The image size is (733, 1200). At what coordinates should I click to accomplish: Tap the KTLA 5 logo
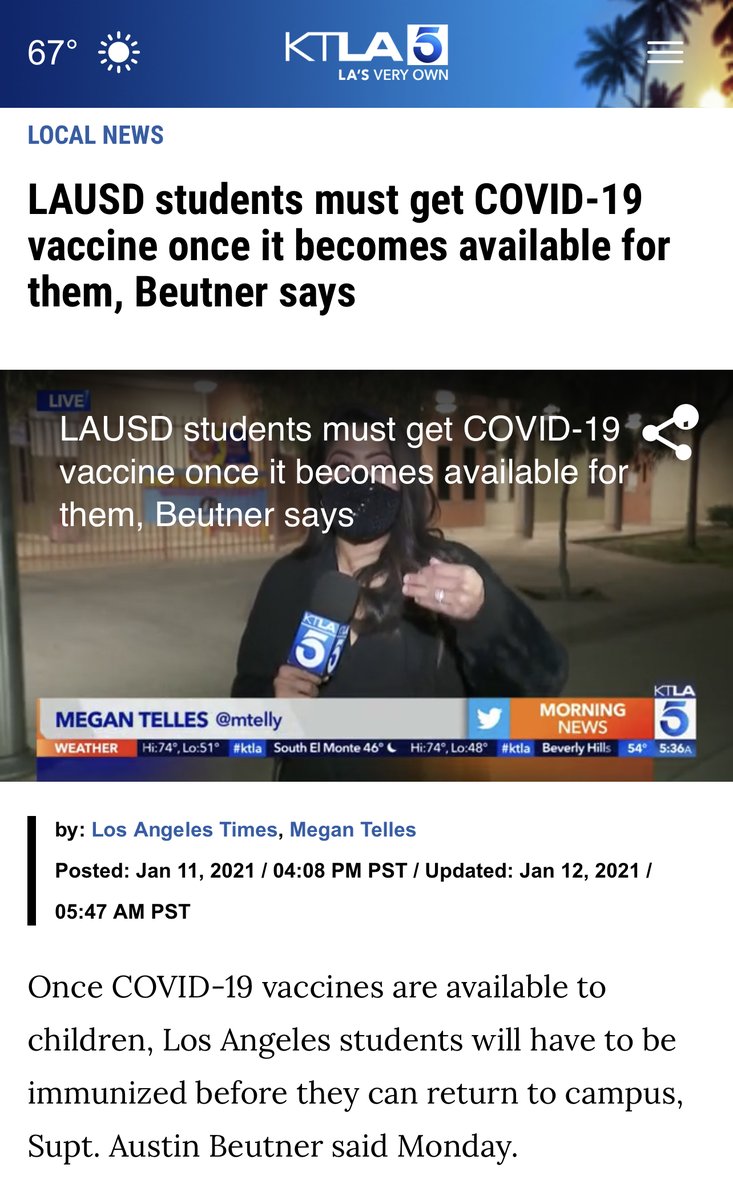point(366,52)
